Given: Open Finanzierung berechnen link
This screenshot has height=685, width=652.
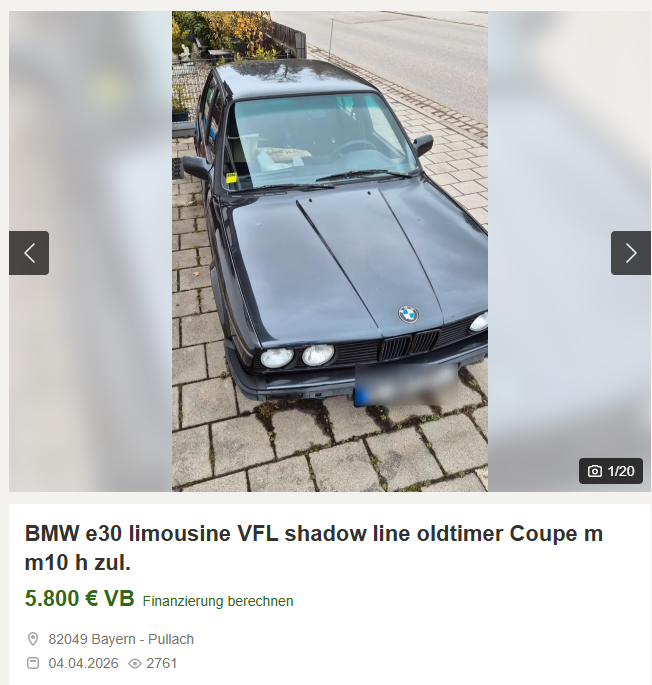Looking at the screenshot, I should point(218,601).
